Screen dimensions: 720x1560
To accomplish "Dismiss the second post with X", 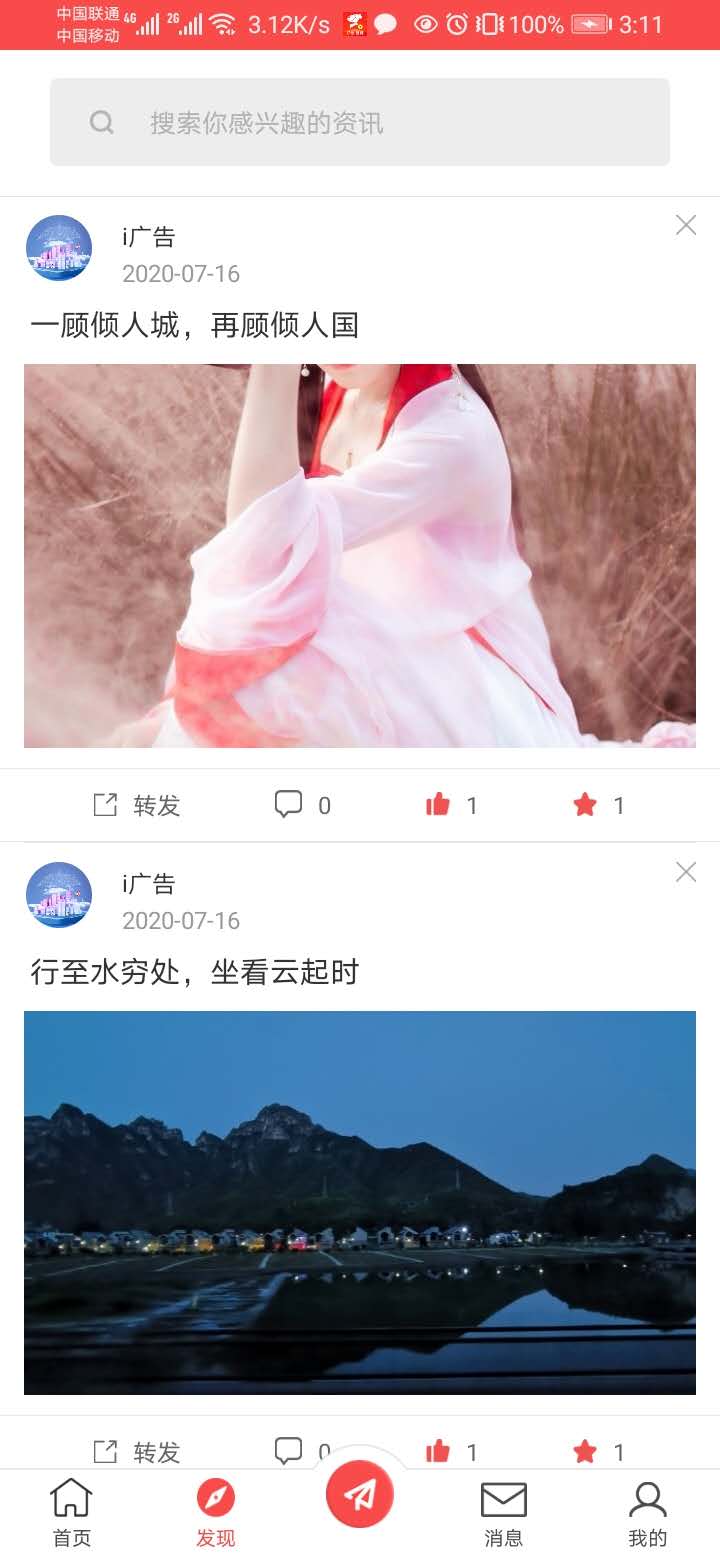I will [x=686, y=871].
